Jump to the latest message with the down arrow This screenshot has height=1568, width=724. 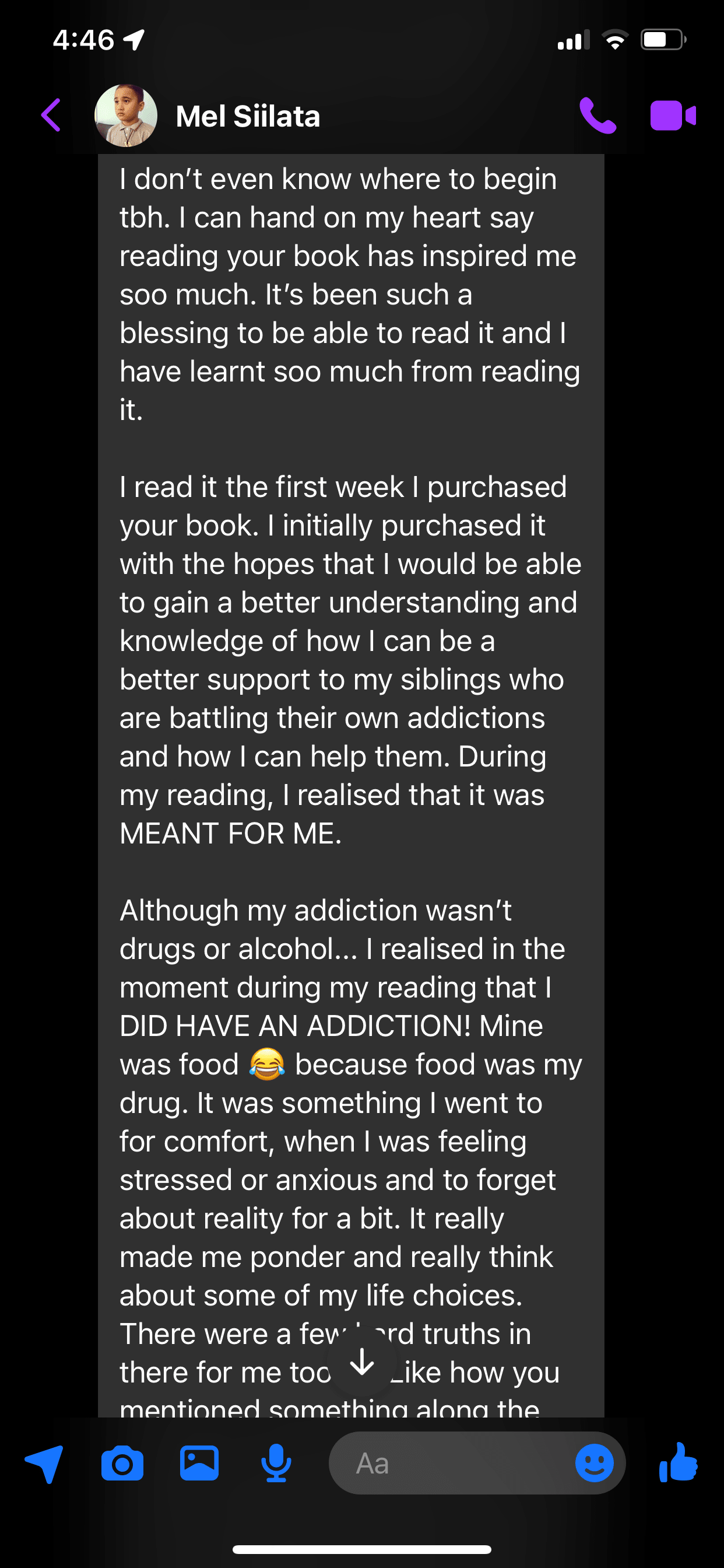(x=362, y=1362)
